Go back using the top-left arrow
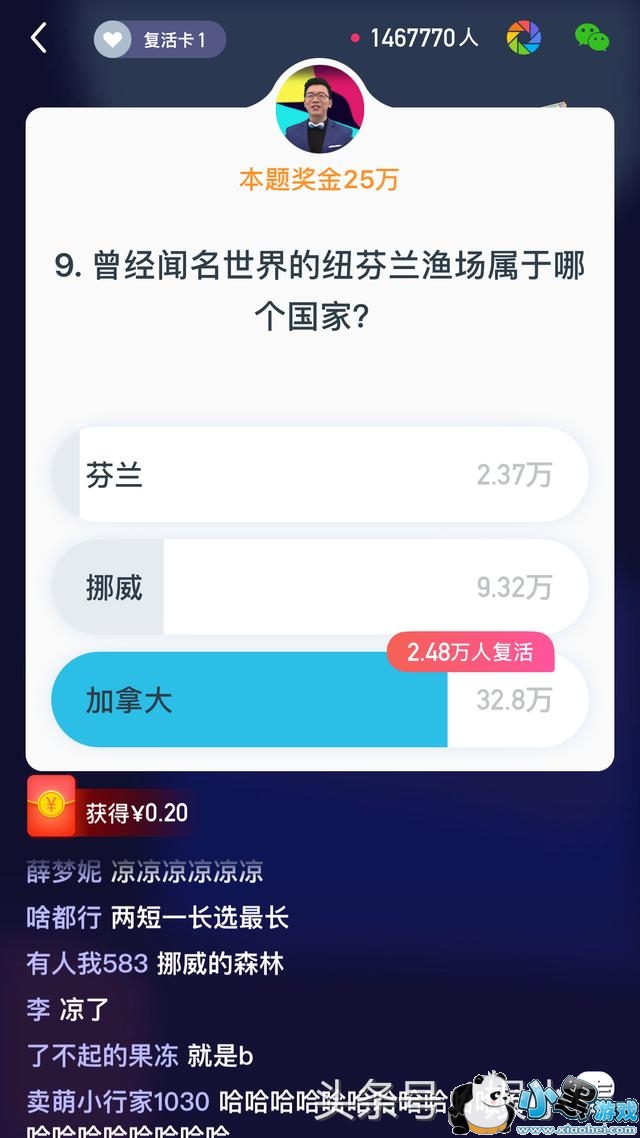 (x=39, y=39)
